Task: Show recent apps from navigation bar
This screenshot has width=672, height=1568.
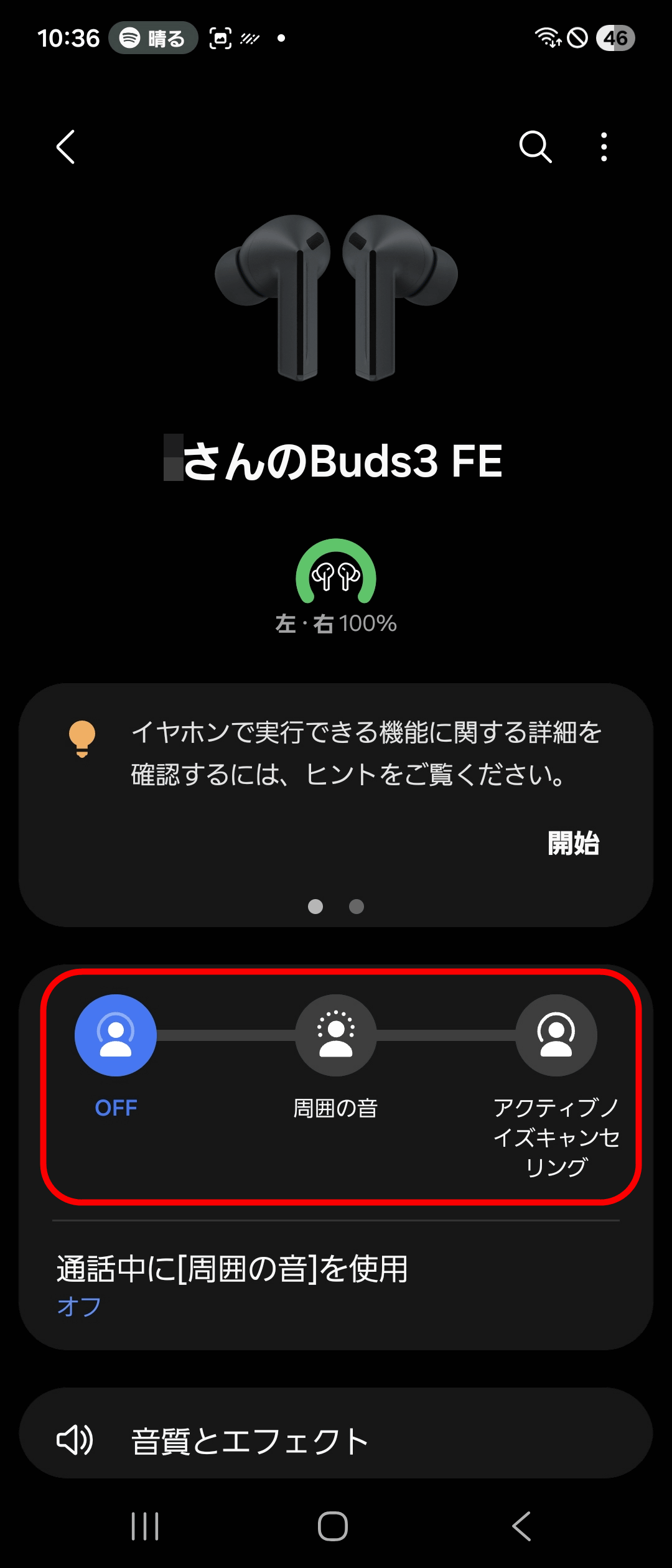Action: click(145, 1526)
